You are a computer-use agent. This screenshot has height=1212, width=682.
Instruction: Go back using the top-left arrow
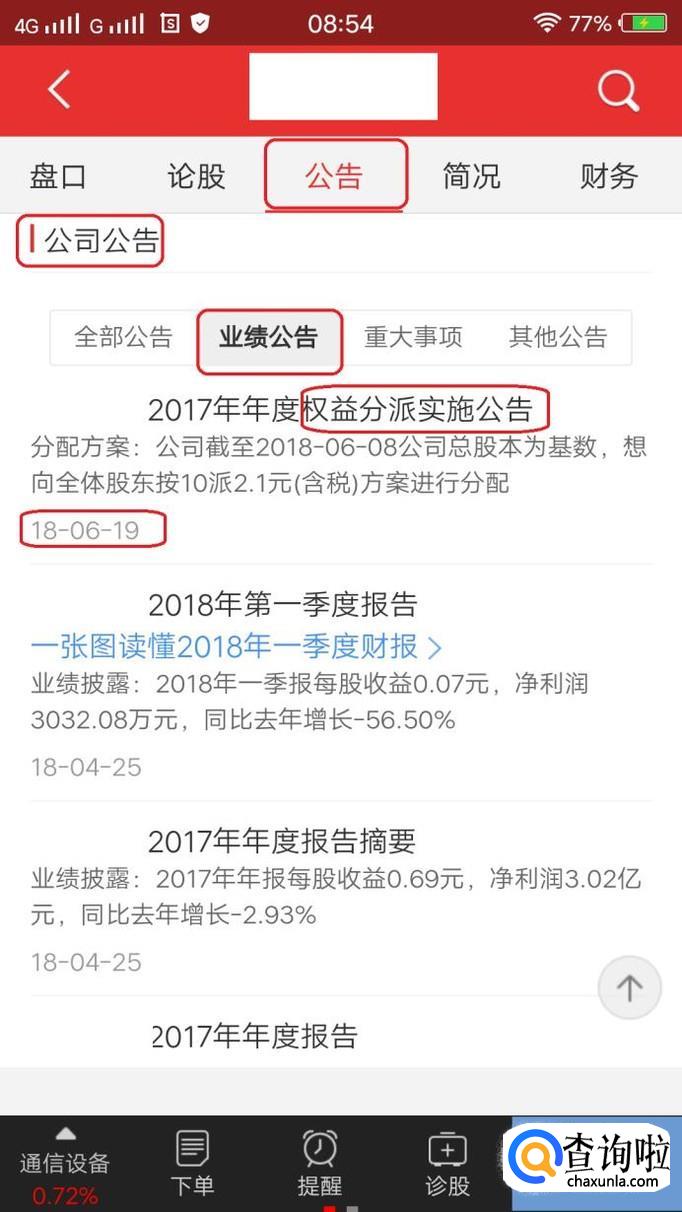(x=59, y=90)
